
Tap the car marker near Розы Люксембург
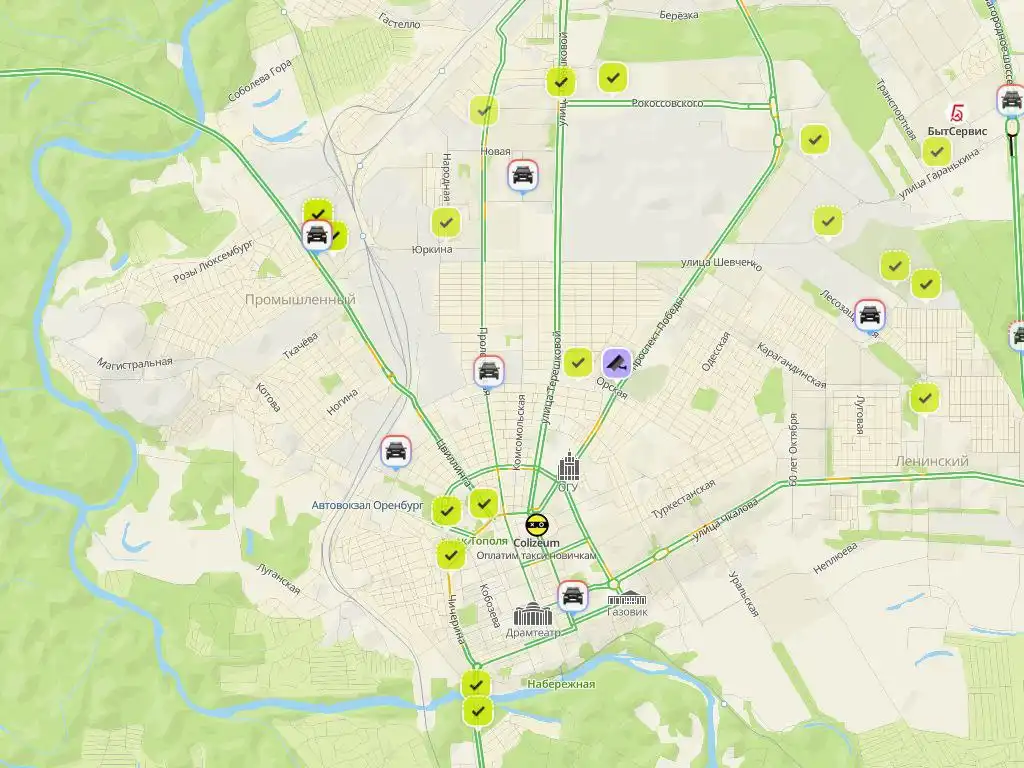317,236
